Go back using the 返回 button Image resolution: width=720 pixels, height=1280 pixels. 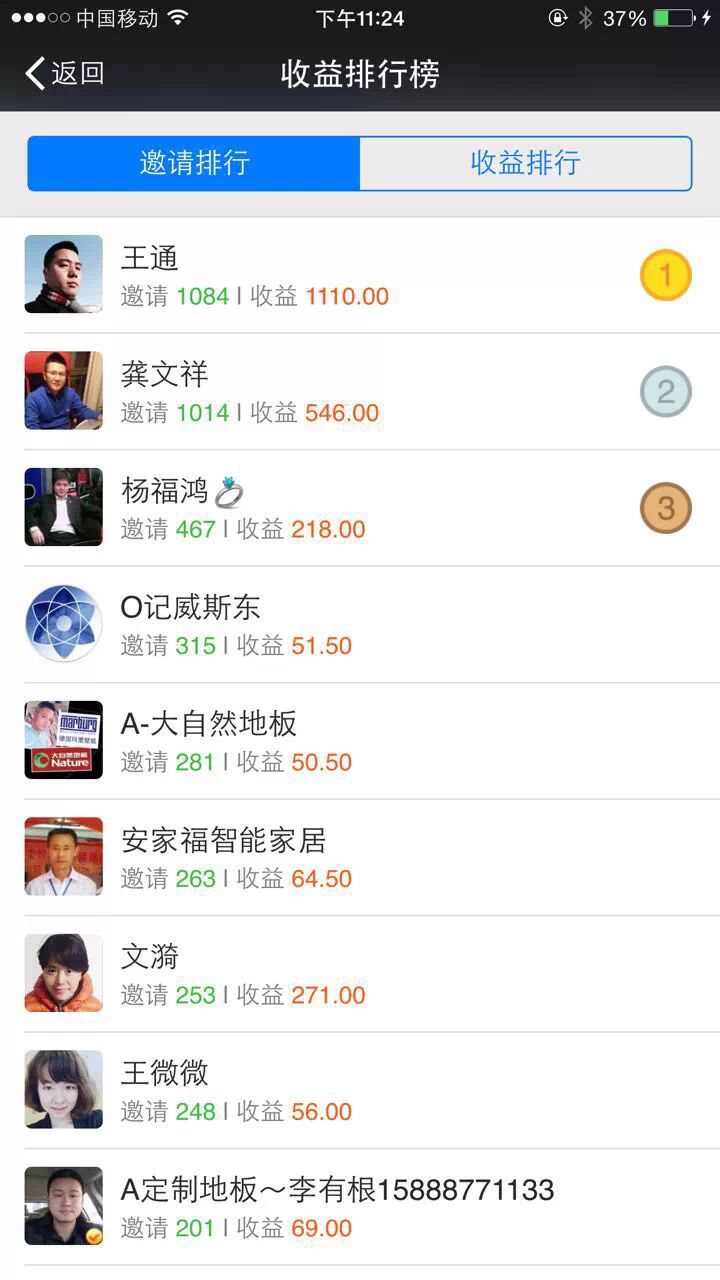[x=65, y=74]
